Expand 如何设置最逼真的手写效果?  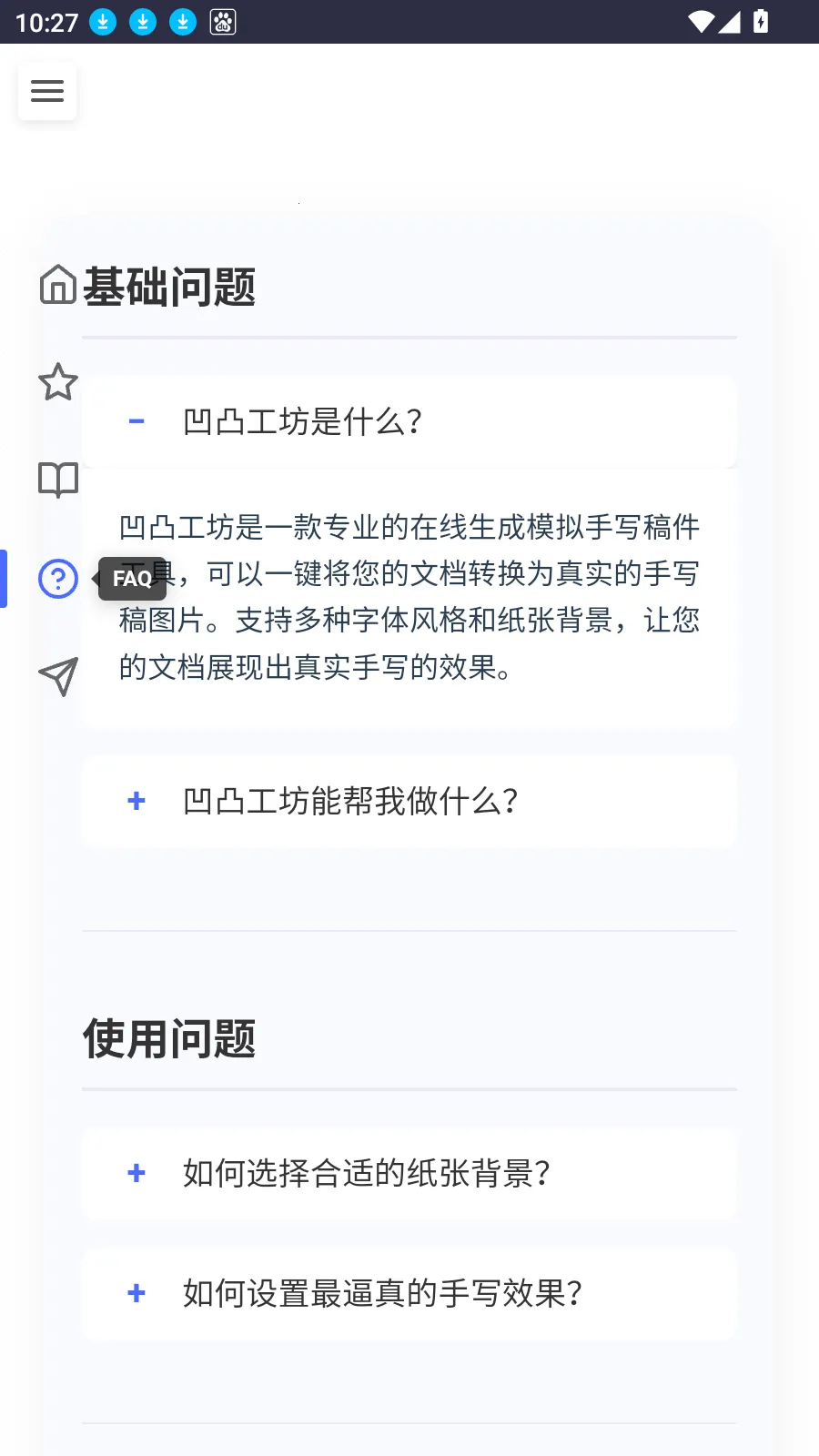[409, 1293]
